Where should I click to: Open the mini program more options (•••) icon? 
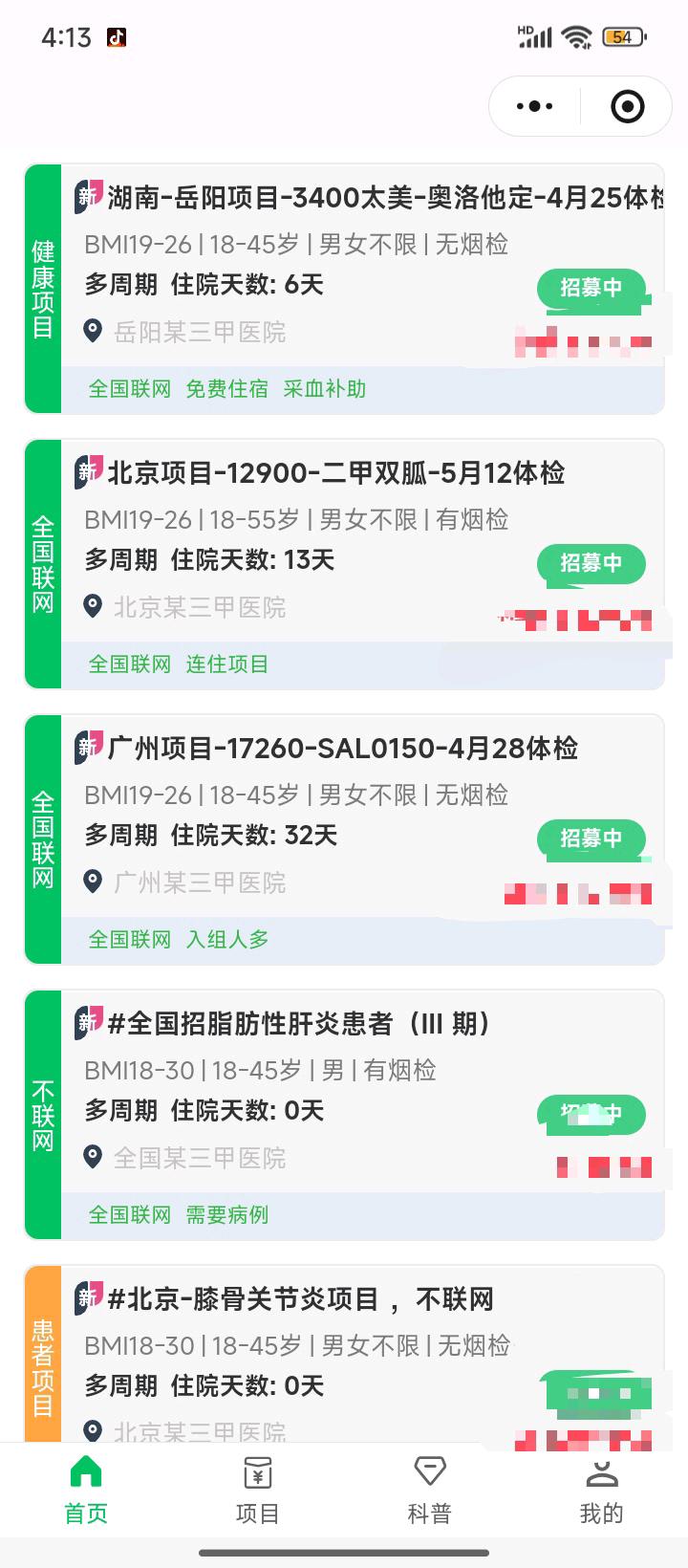pos(532,106)
